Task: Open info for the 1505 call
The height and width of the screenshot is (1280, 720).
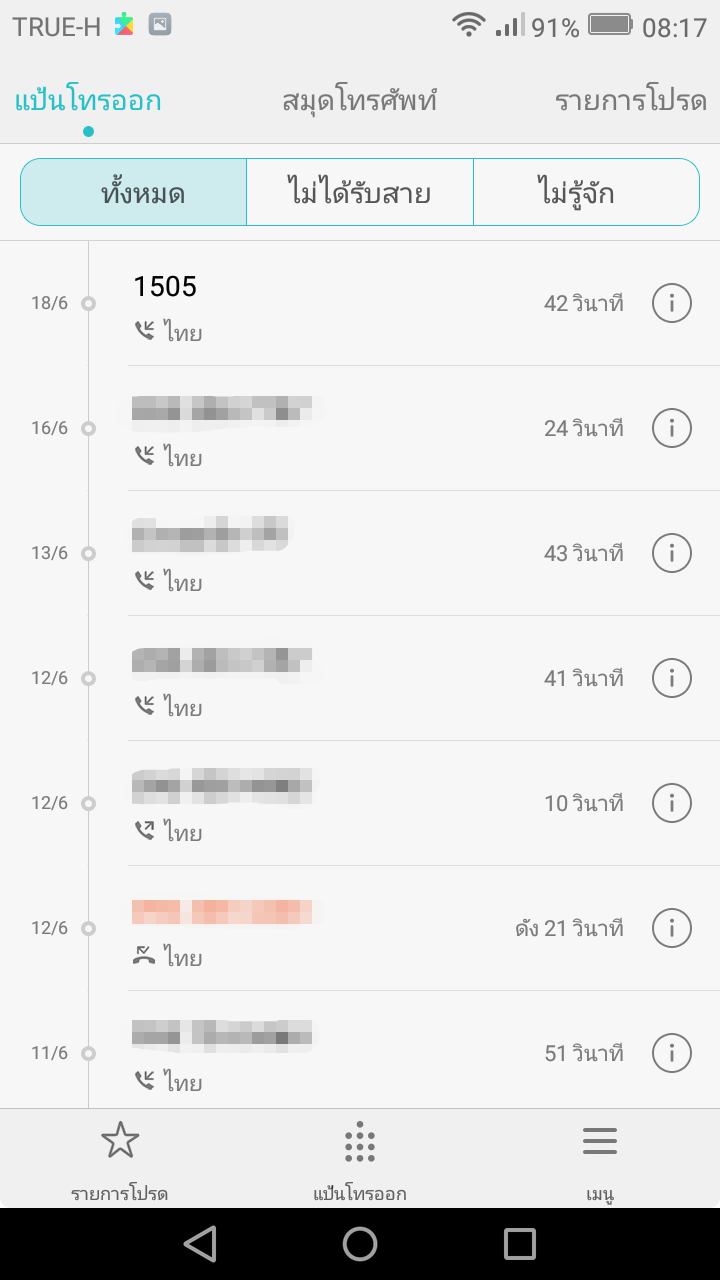Action: point(672,303)
